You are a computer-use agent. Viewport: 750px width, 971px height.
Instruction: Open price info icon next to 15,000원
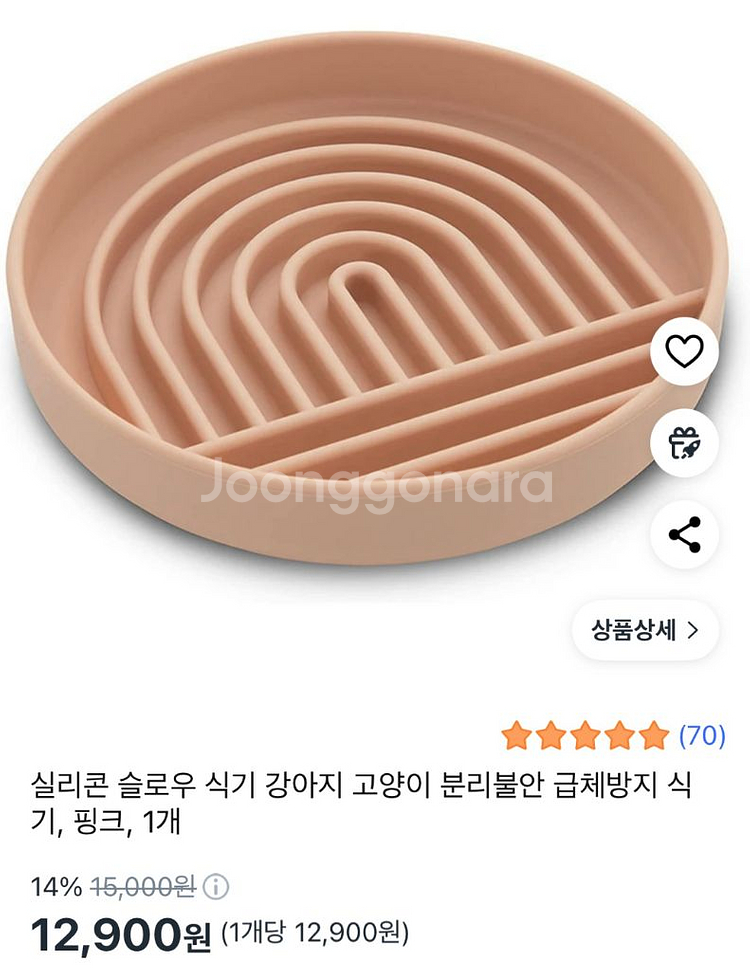[x=217, y=887]
